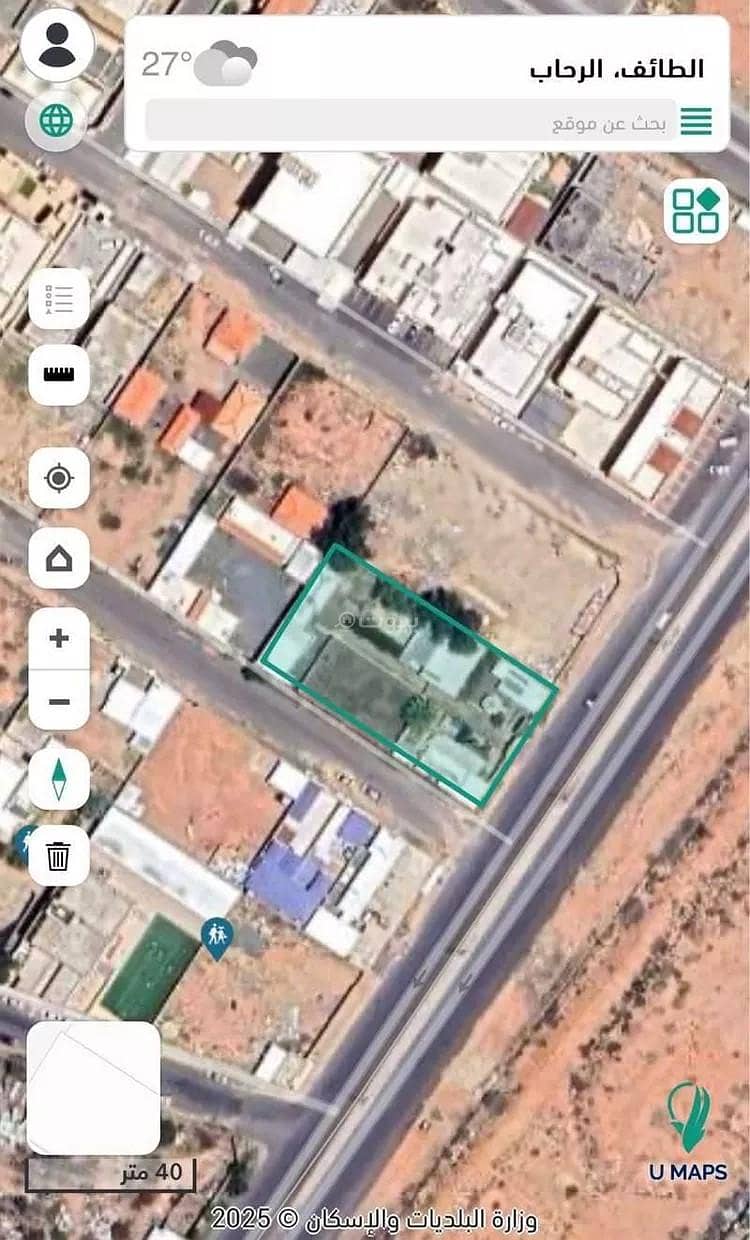Clear selection with the trash button
This screenshot has height=1240, width=750.
click(x=59, y=856)
